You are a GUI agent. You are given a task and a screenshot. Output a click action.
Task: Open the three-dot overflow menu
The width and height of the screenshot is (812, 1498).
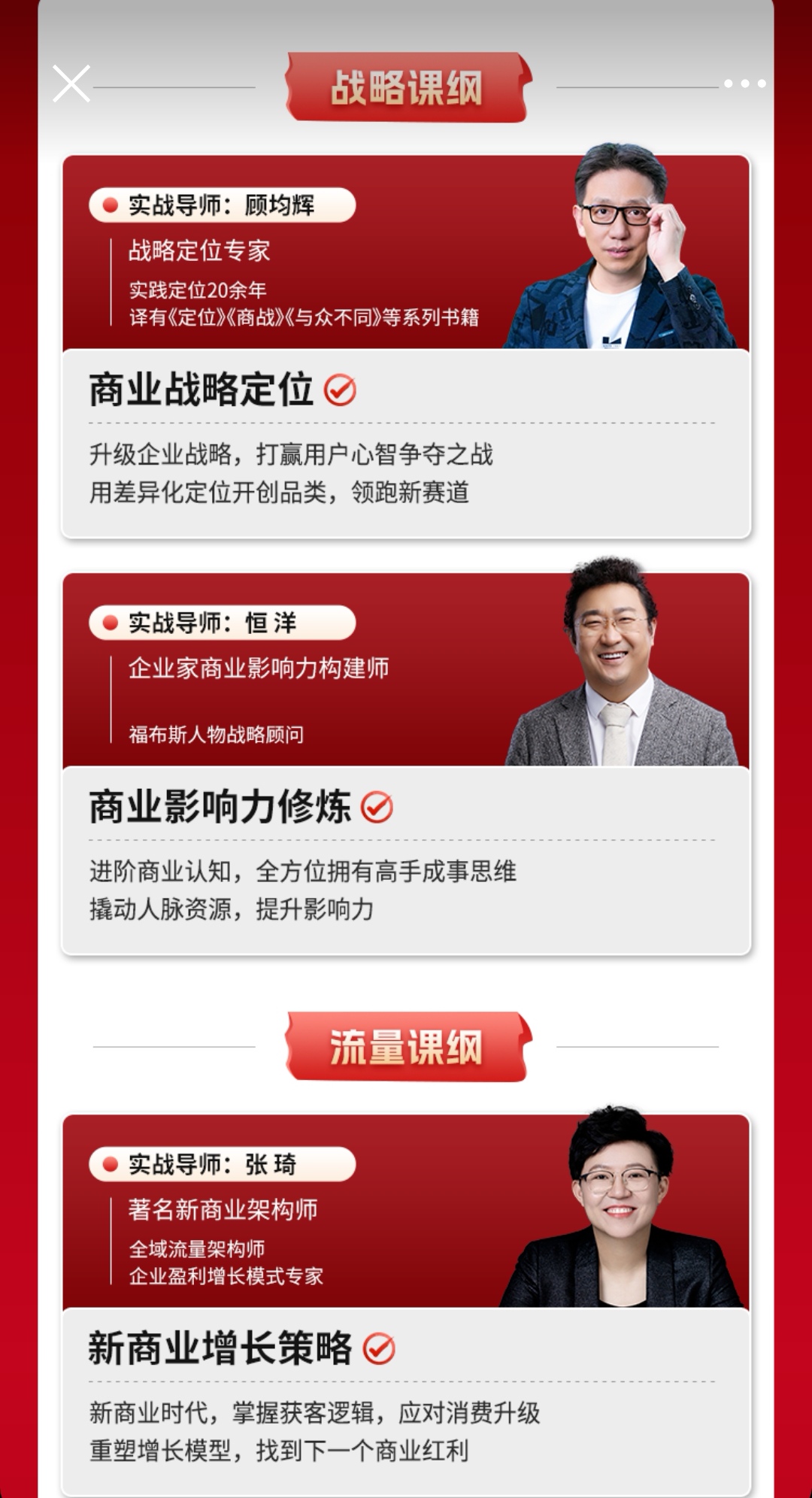(744, 83)
